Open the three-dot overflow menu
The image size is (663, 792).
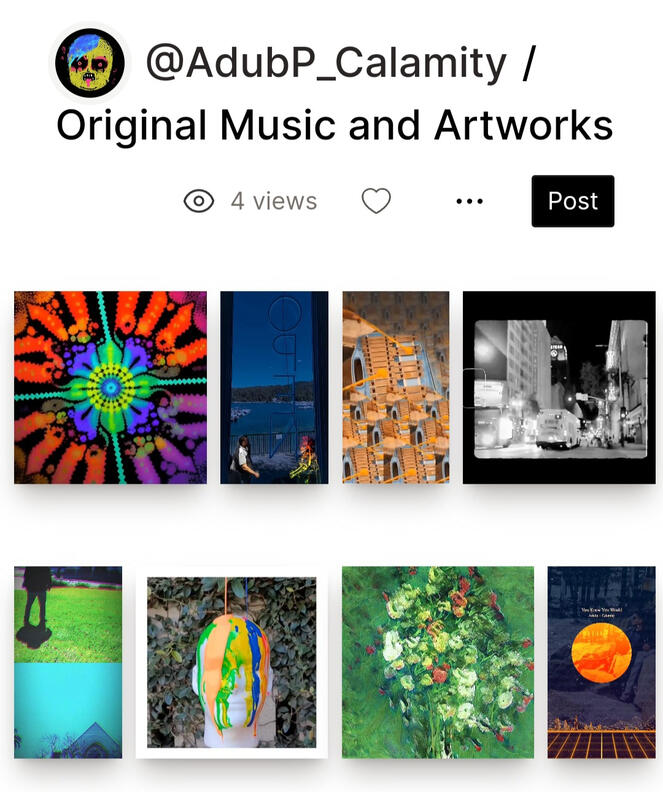pyautogui.click(x=469, y=201)
